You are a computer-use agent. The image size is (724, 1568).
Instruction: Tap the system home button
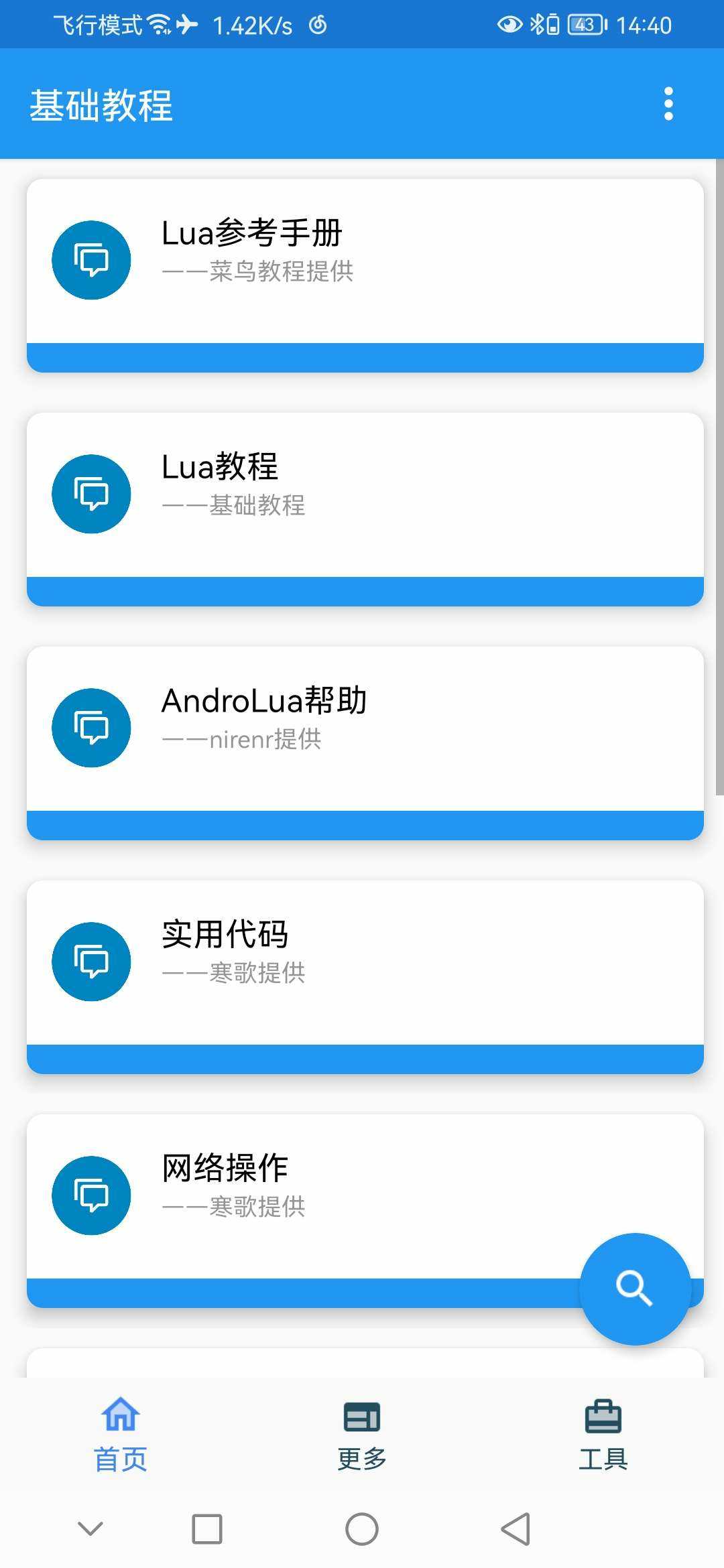362,1529
